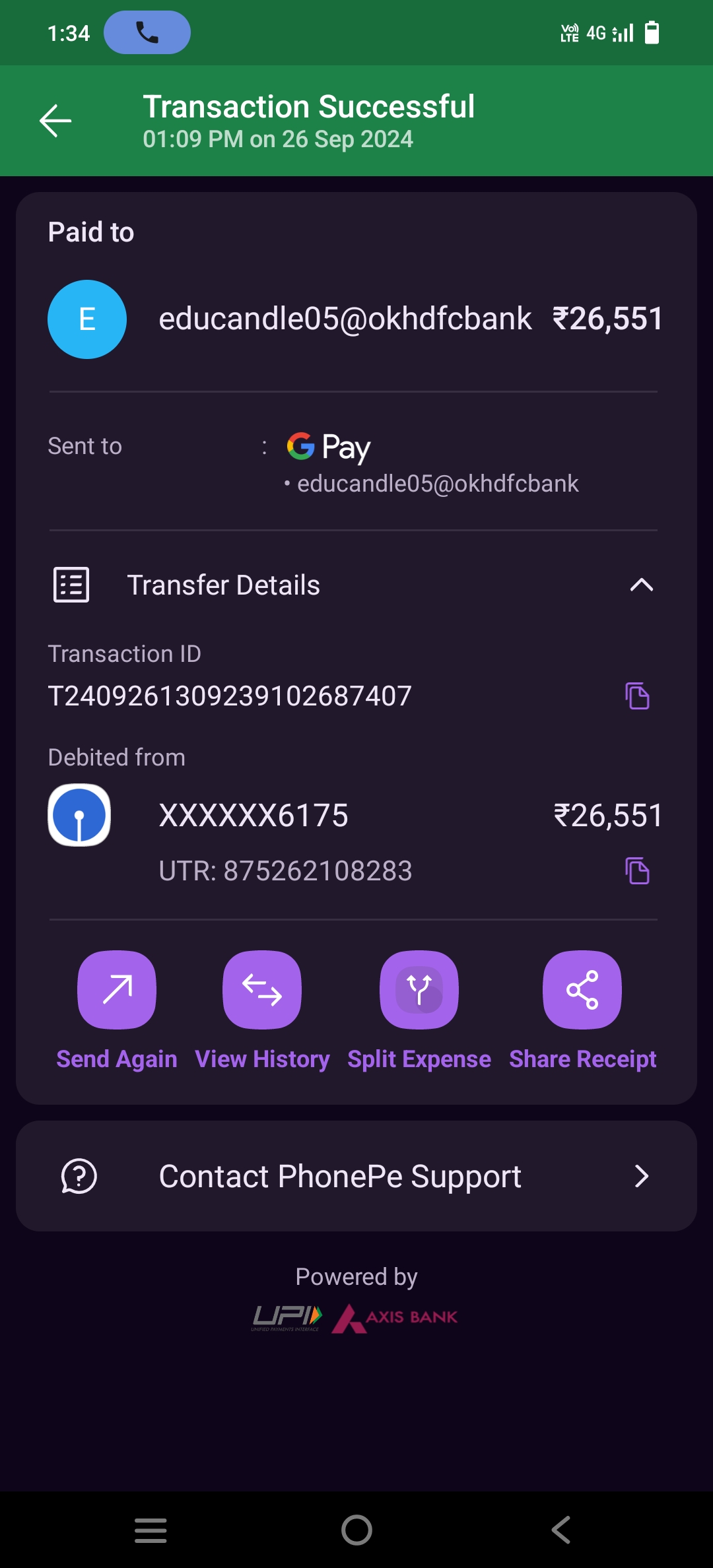Screen dimensions: 713x1568
Task: Select Split Expense
Action: click(x=419, y=990)
